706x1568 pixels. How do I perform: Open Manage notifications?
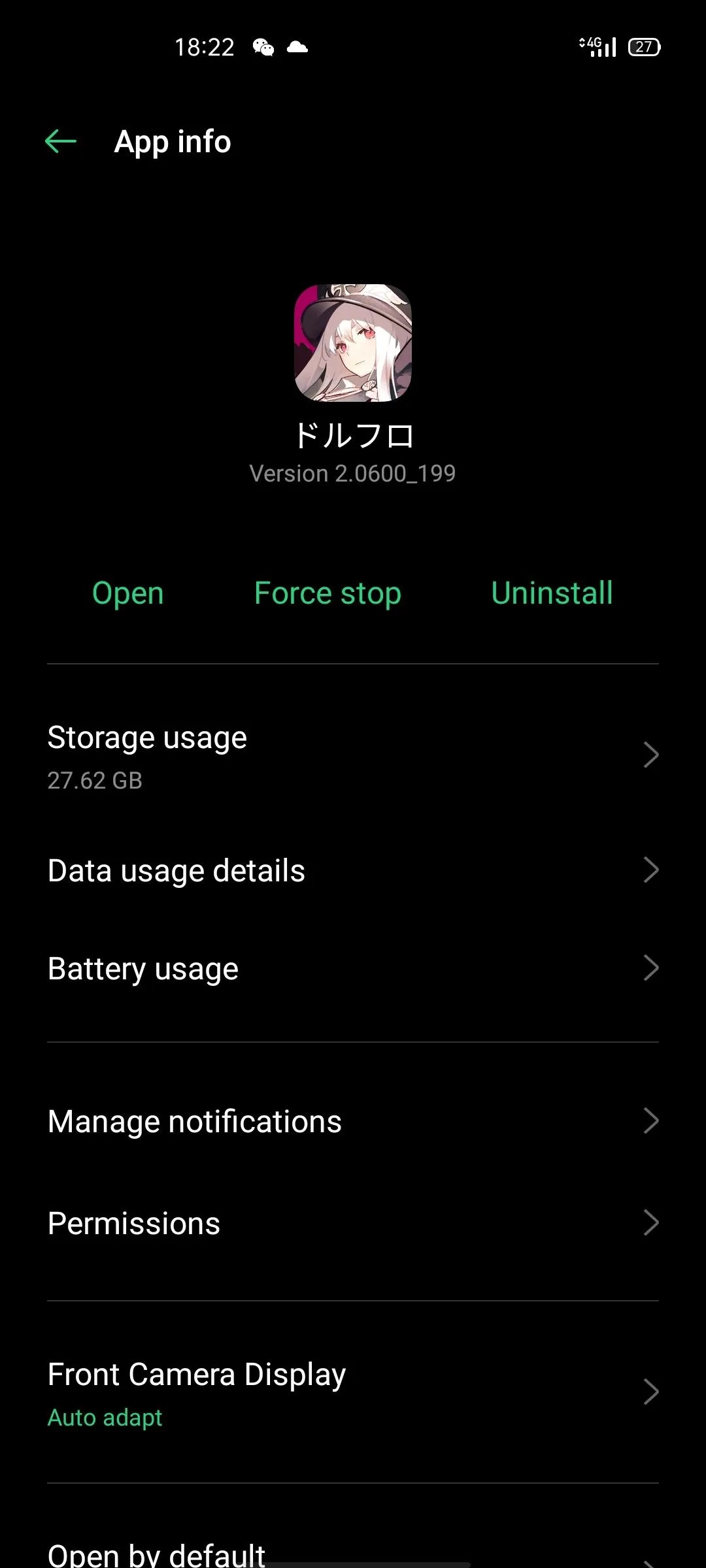pos(353,1121)
